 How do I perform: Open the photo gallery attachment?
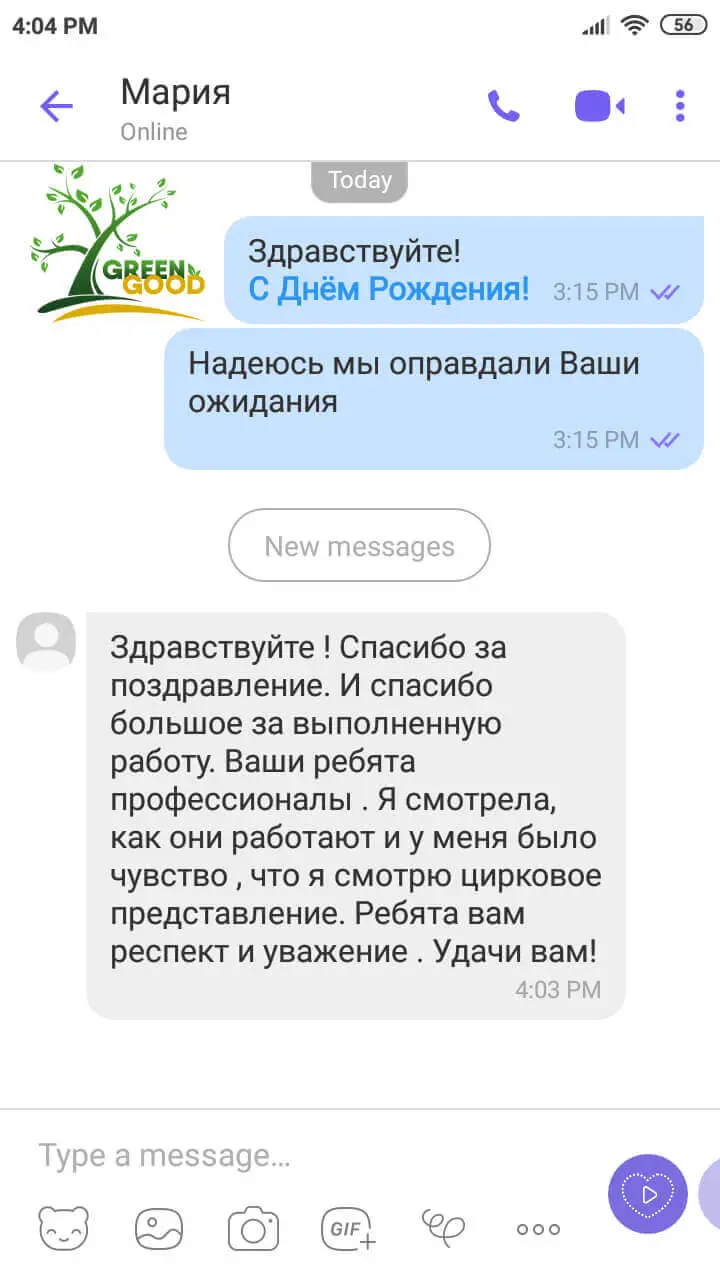(158, 1229)
